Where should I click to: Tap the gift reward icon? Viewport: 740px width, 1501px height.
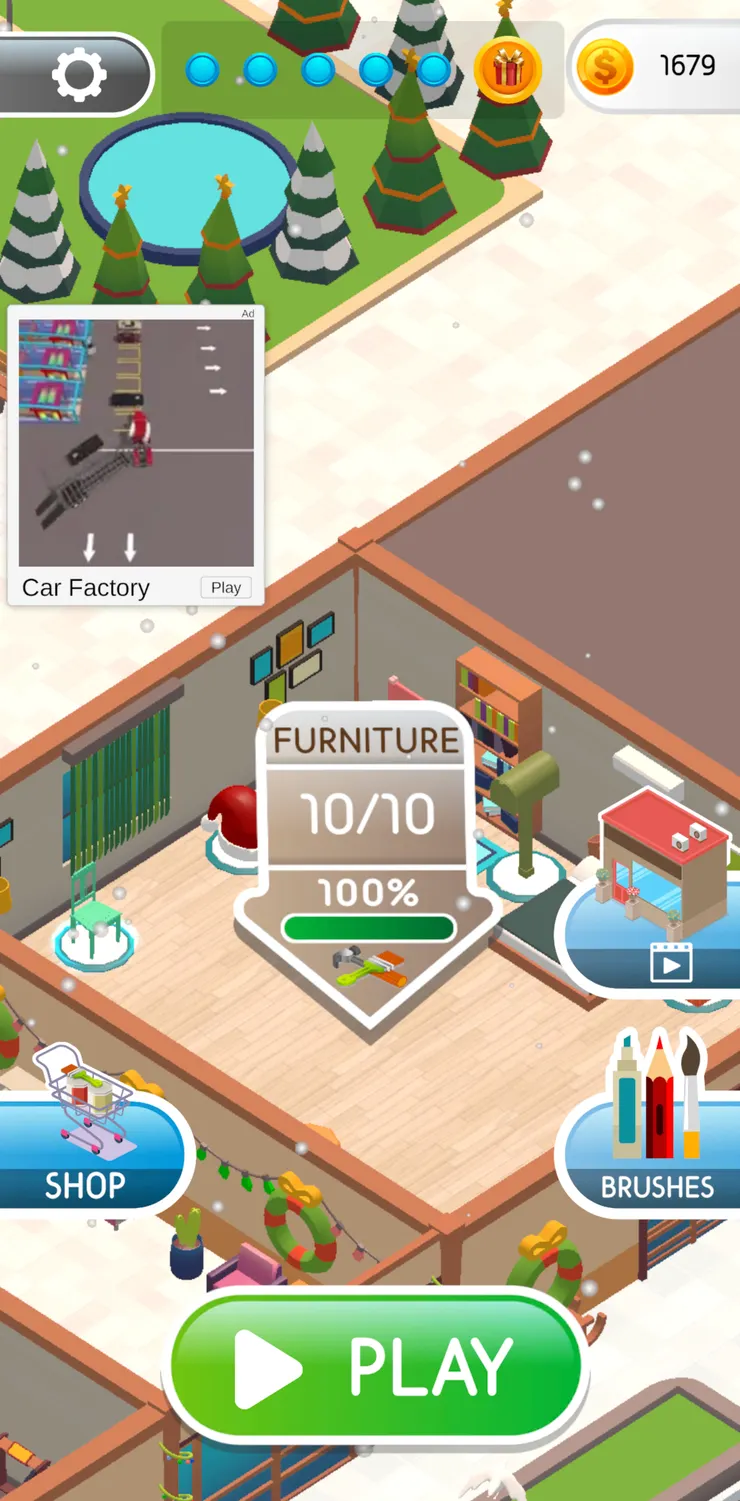(508, 70)
